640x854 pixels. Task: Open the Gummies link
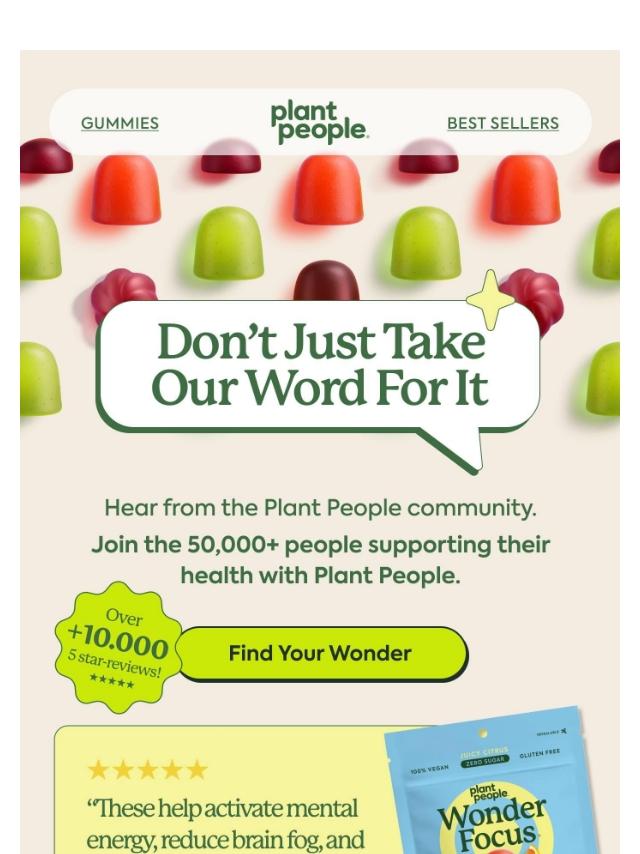[x=119, y=123]
